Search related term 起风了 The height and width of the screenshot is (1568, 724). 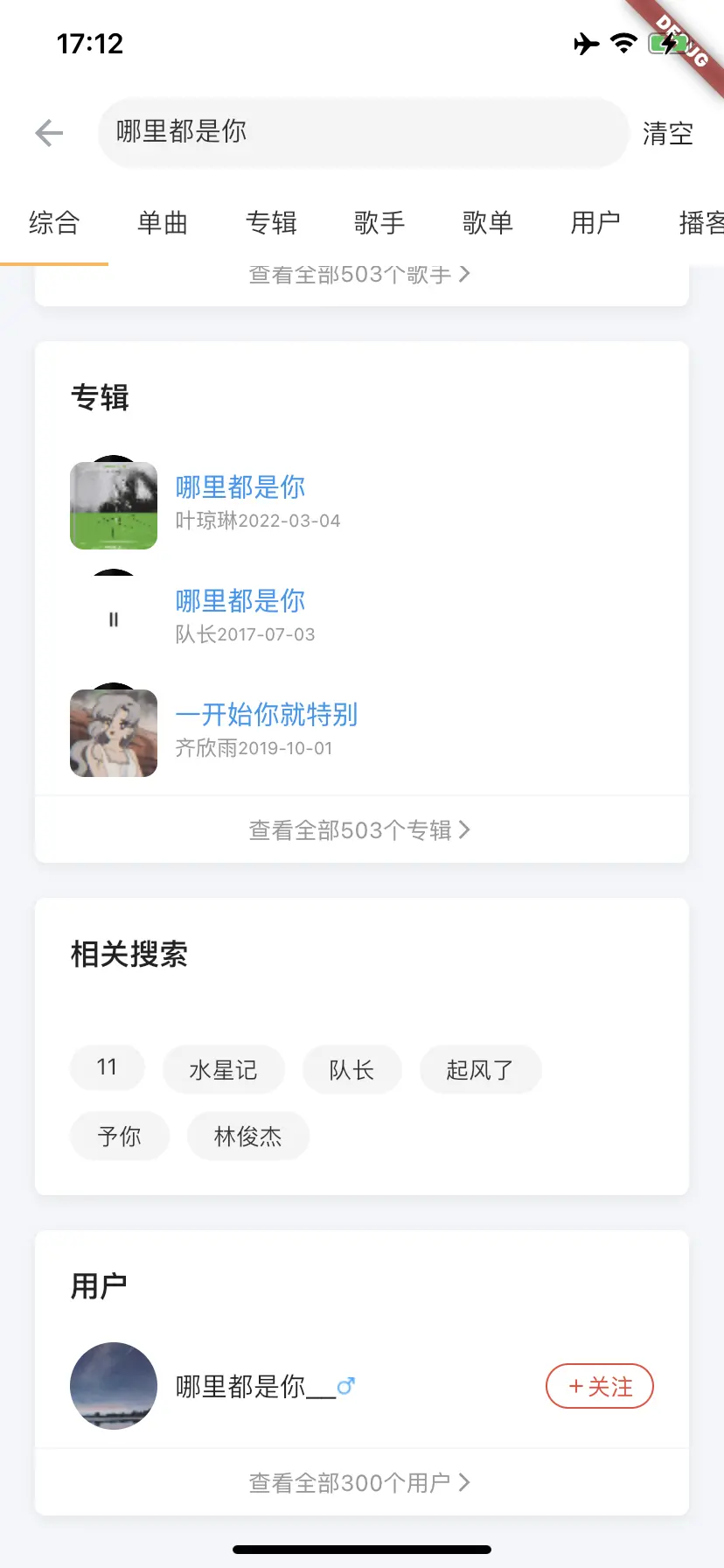coord(480,1069)
